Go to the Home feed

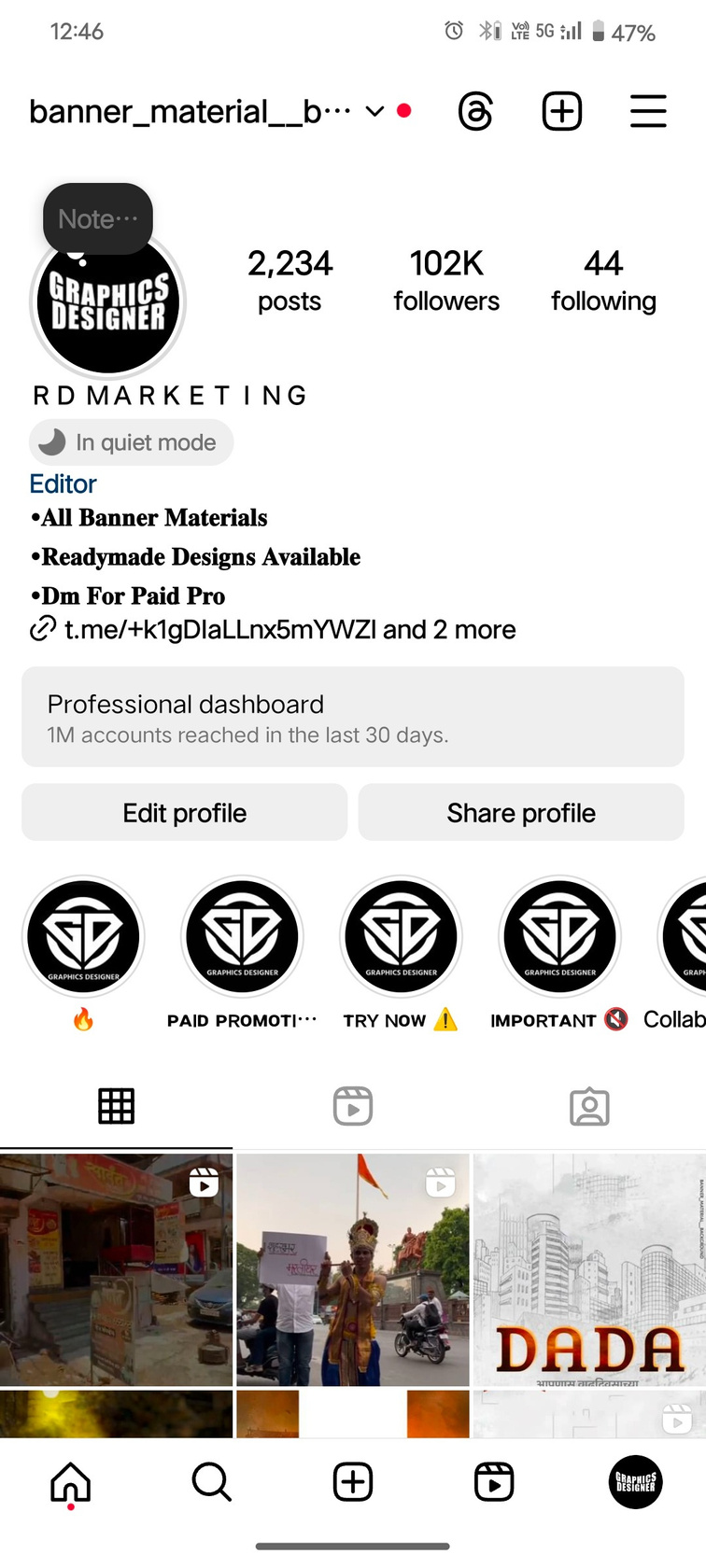click(x=71, y=1482)
